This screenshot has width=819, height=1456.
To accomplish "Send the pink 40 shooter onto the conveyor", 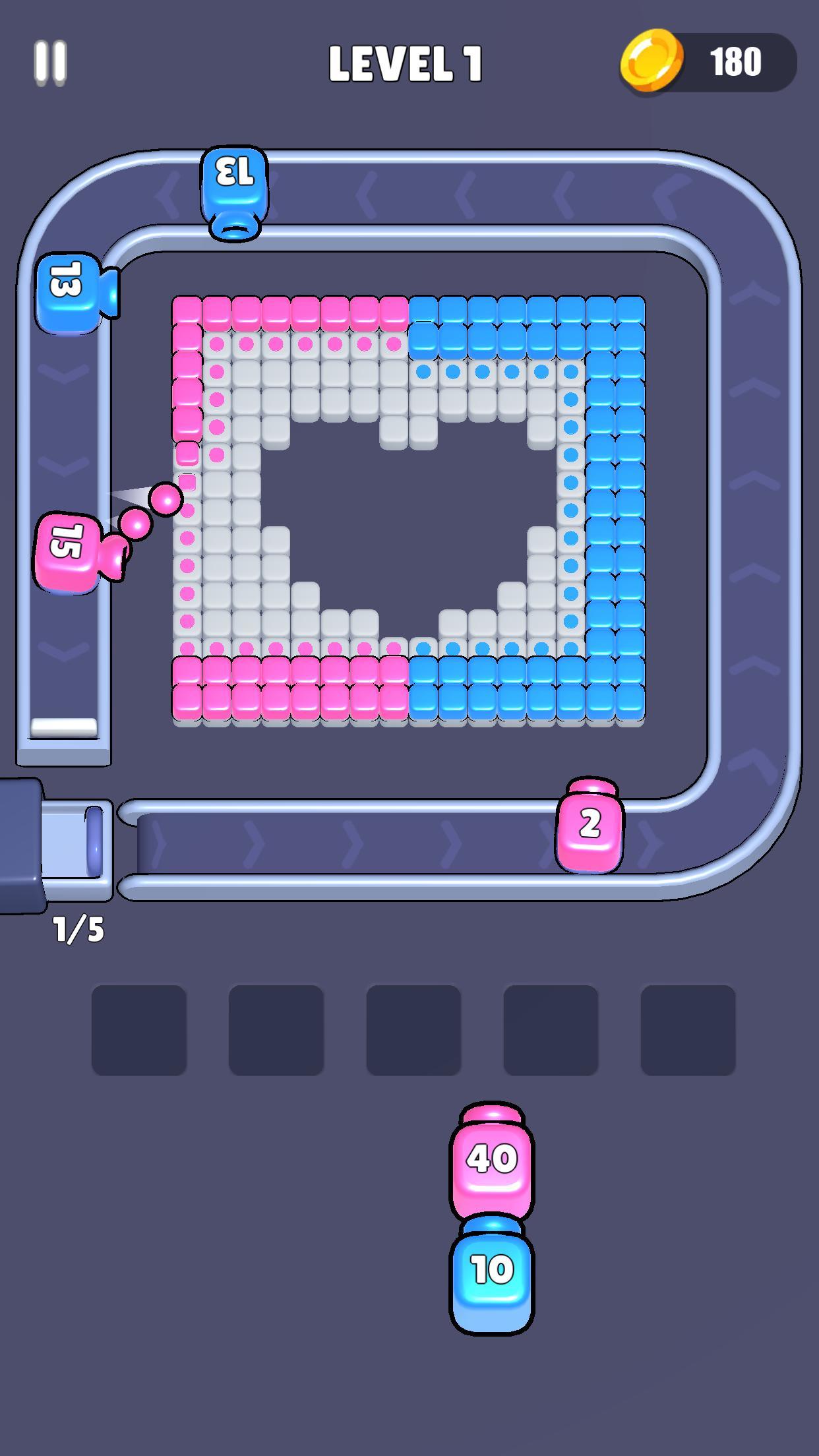I will point(491,1161).
